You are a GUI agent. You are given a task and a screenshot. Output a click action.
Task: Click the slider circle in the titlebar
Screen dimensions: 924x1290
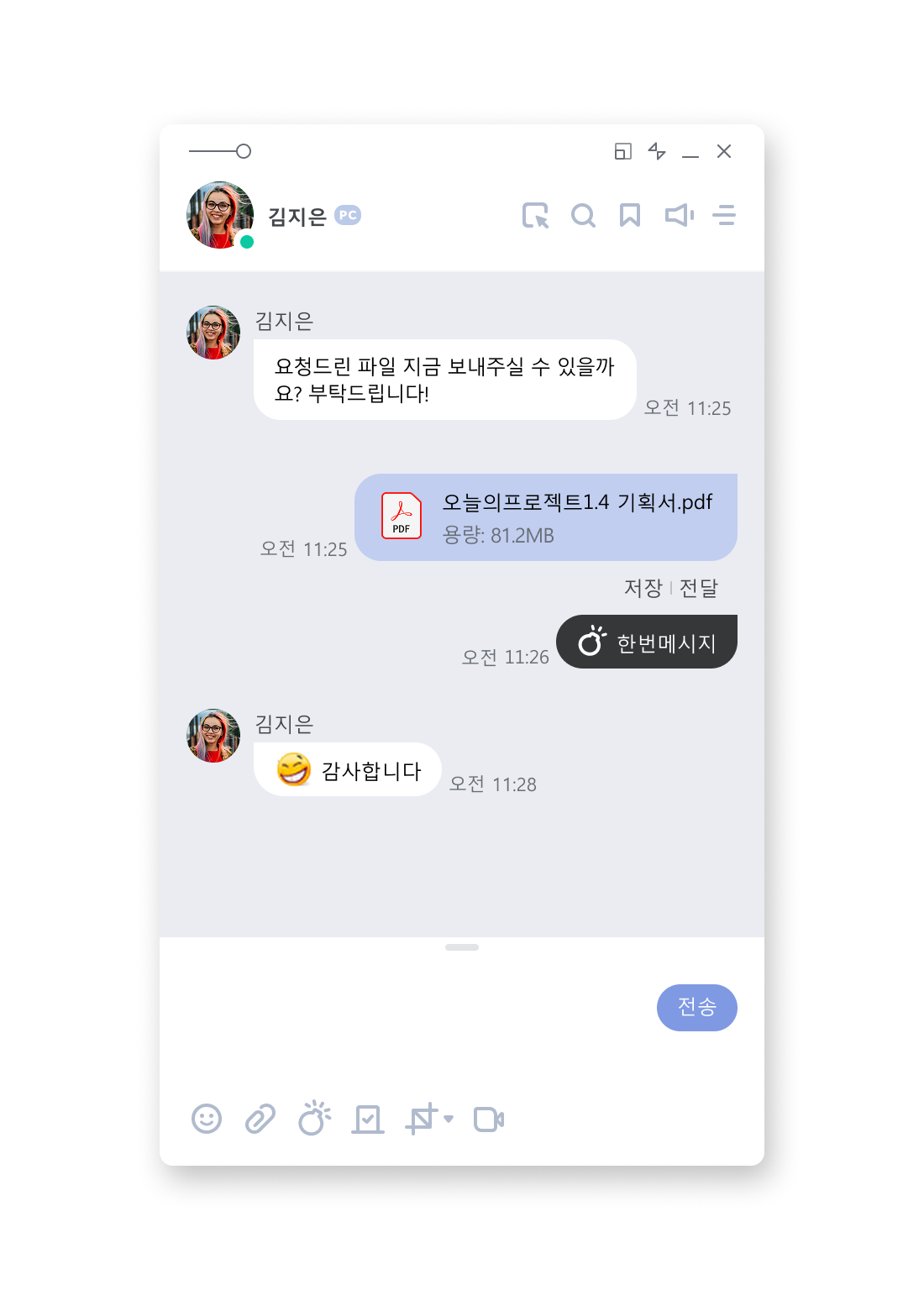pos(244,151)
